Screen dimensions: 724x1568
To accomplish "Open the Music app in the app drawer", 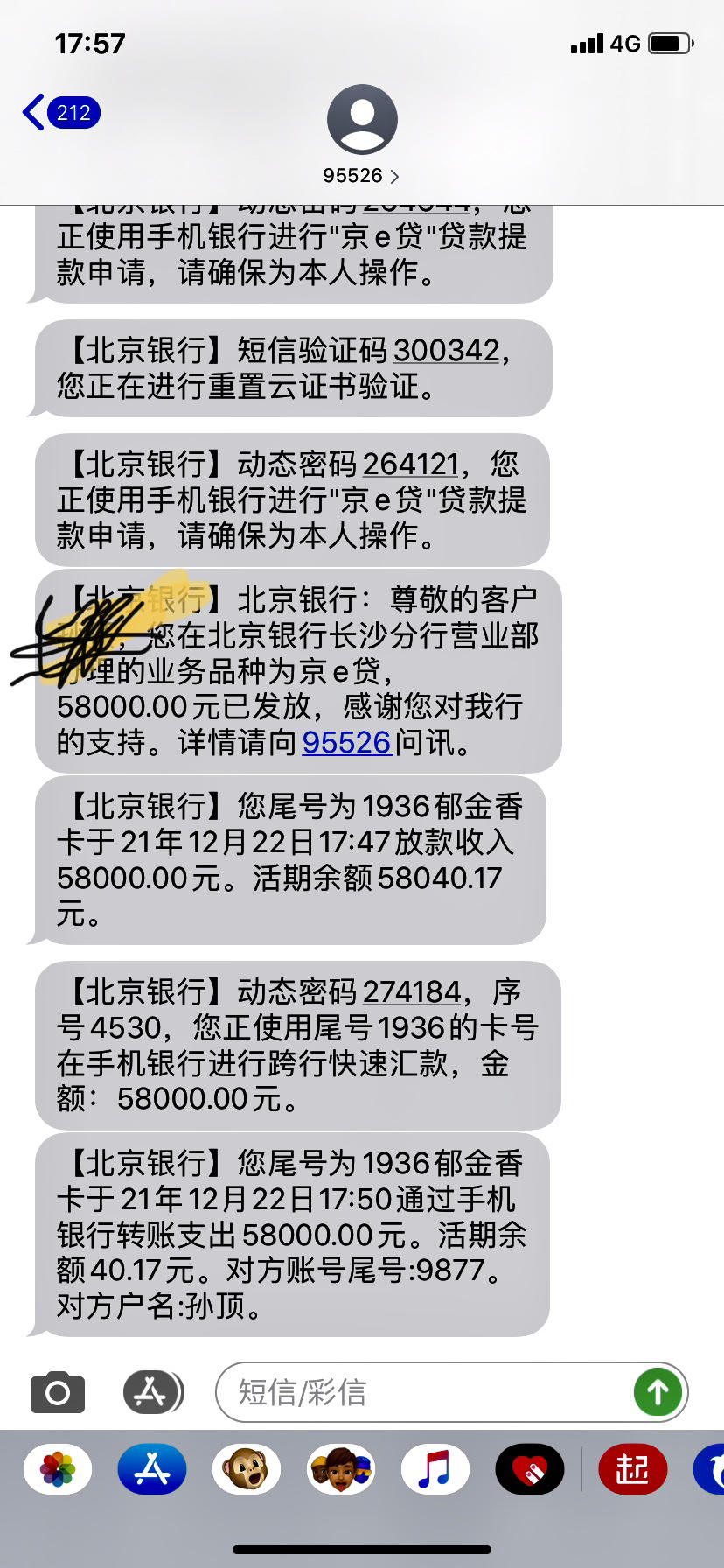I will pos(435,1469).
